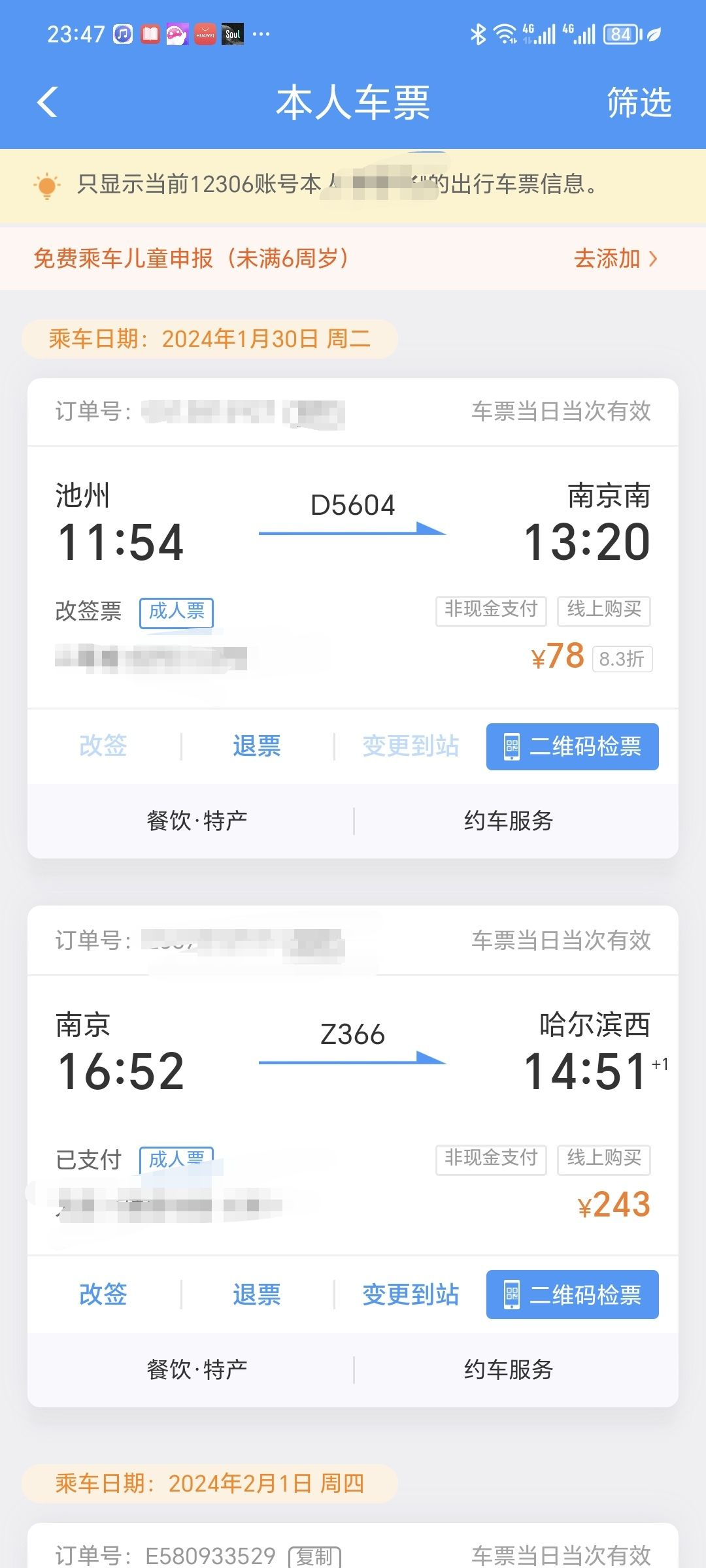This screenshot has height=1568, width=706.
Task: Open 餐饮·特产 under the D5604 ticket
Action: click(x=197, y=821)
